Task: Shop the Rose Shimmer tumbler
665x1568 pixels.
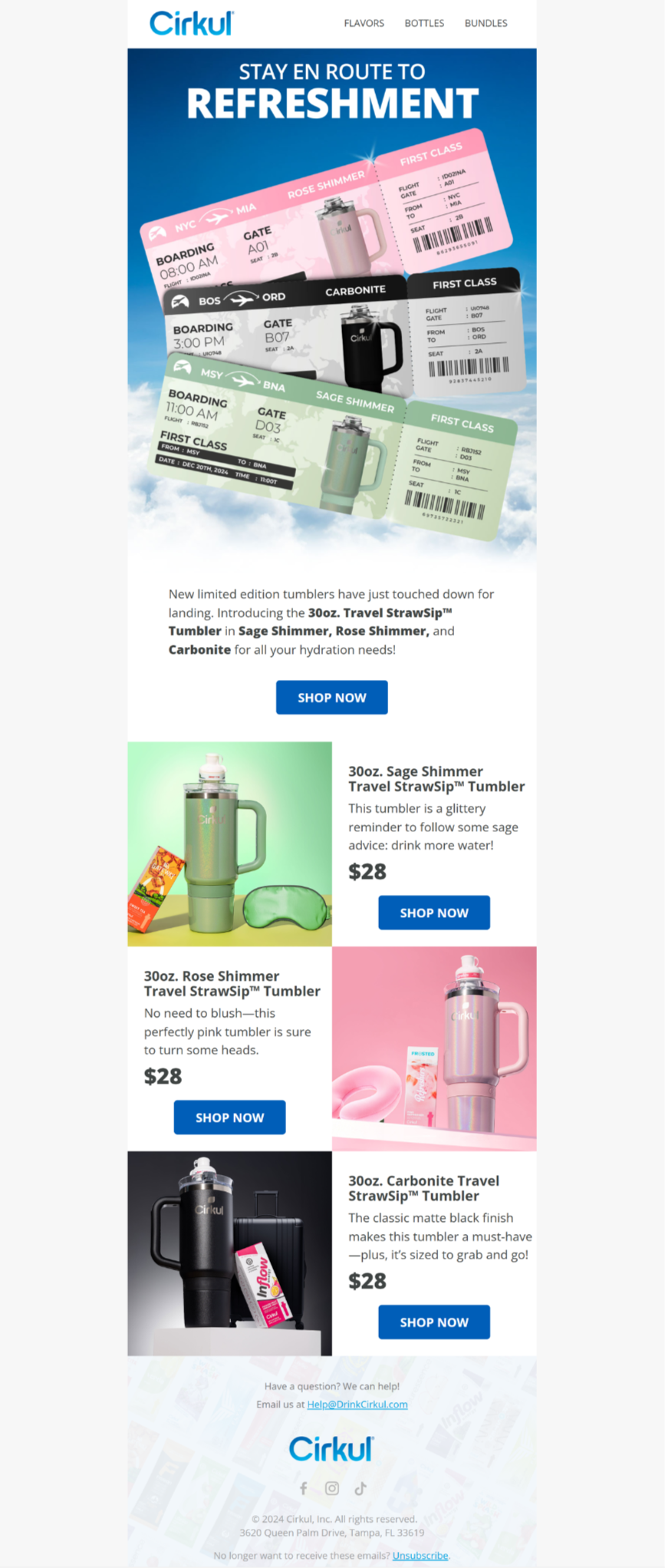Action: [x=229, y=1117]
